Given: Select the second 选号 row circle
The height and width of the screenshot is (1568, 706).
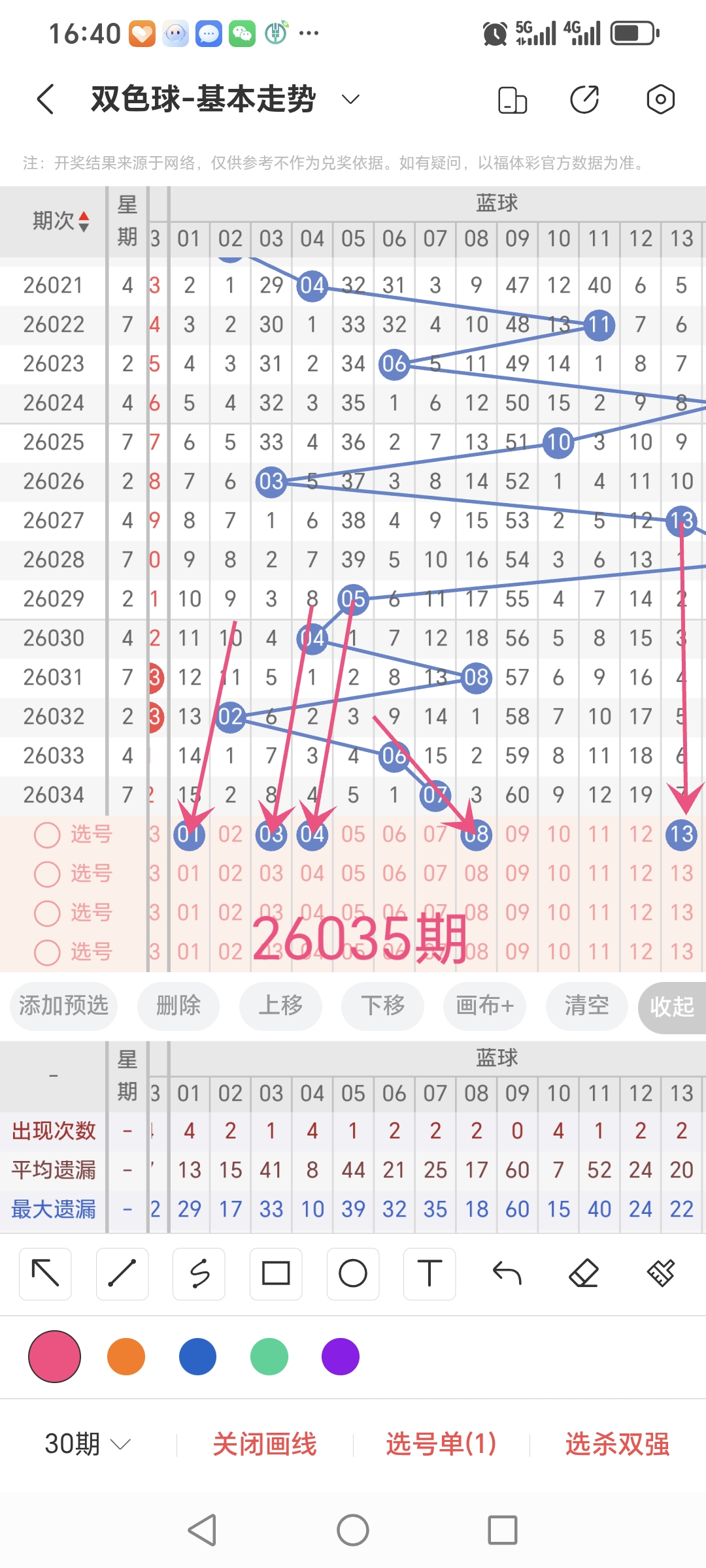Looking at the screenshot, I should pyautogui.click(x=46, y=874).
